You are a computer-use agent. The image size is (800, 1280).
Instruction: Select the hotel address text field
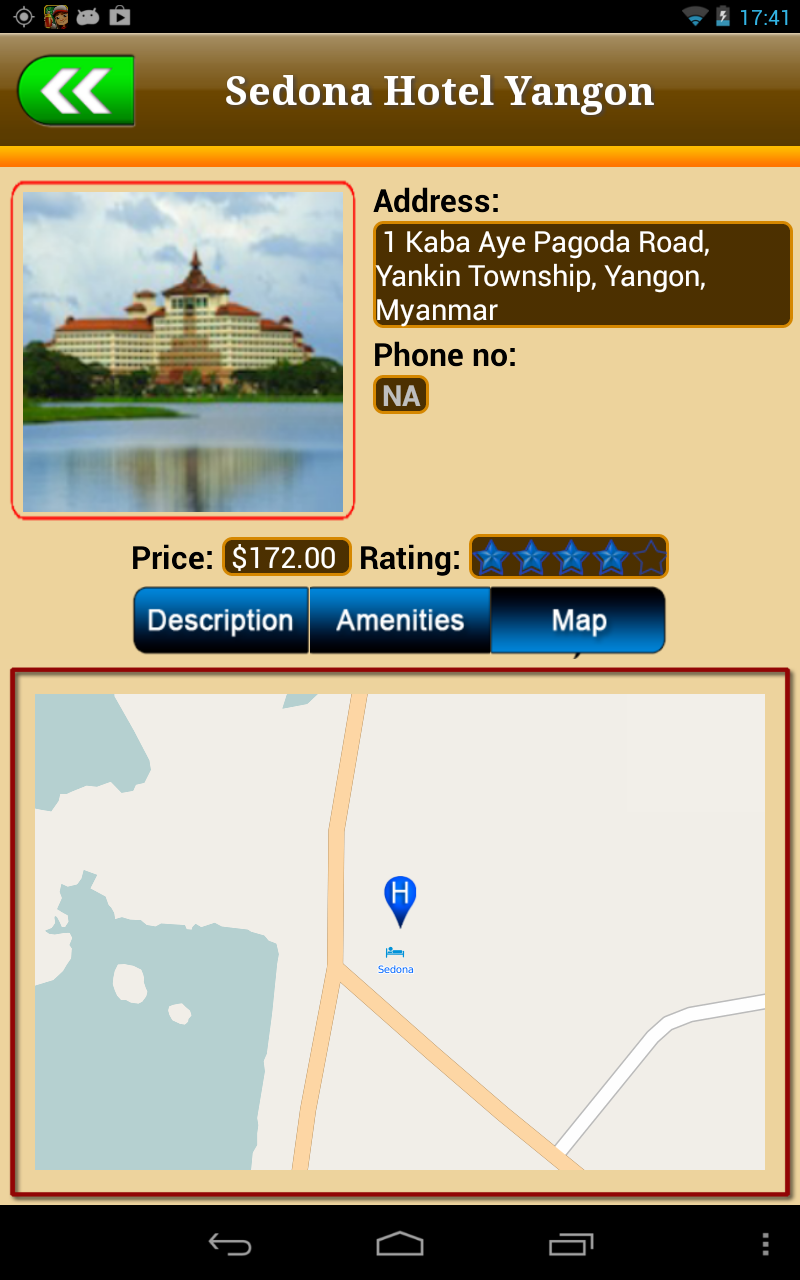click(583, 274)
